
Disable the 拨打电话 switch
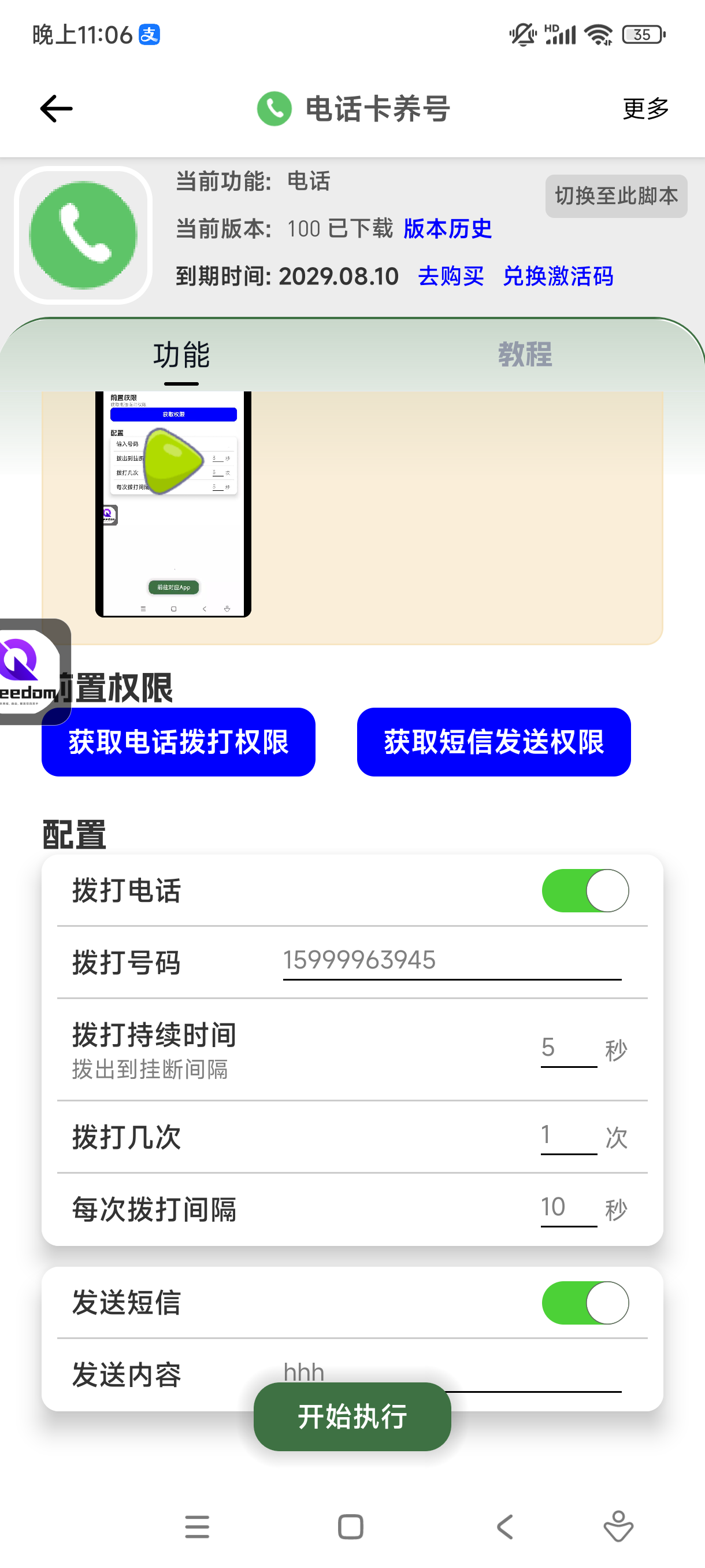tap(585, 890)
